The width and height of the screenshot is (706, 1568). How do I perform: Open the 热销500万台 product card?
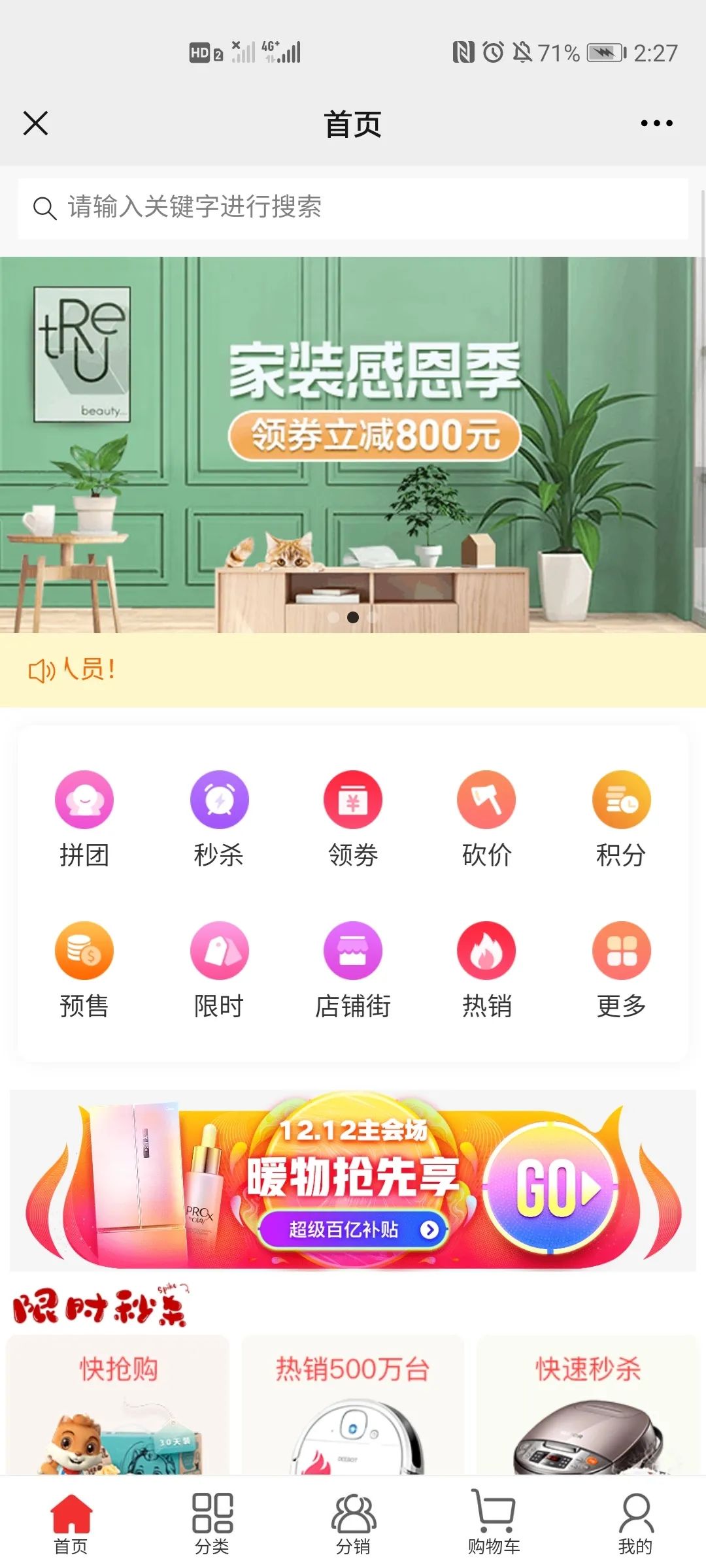353,1405
